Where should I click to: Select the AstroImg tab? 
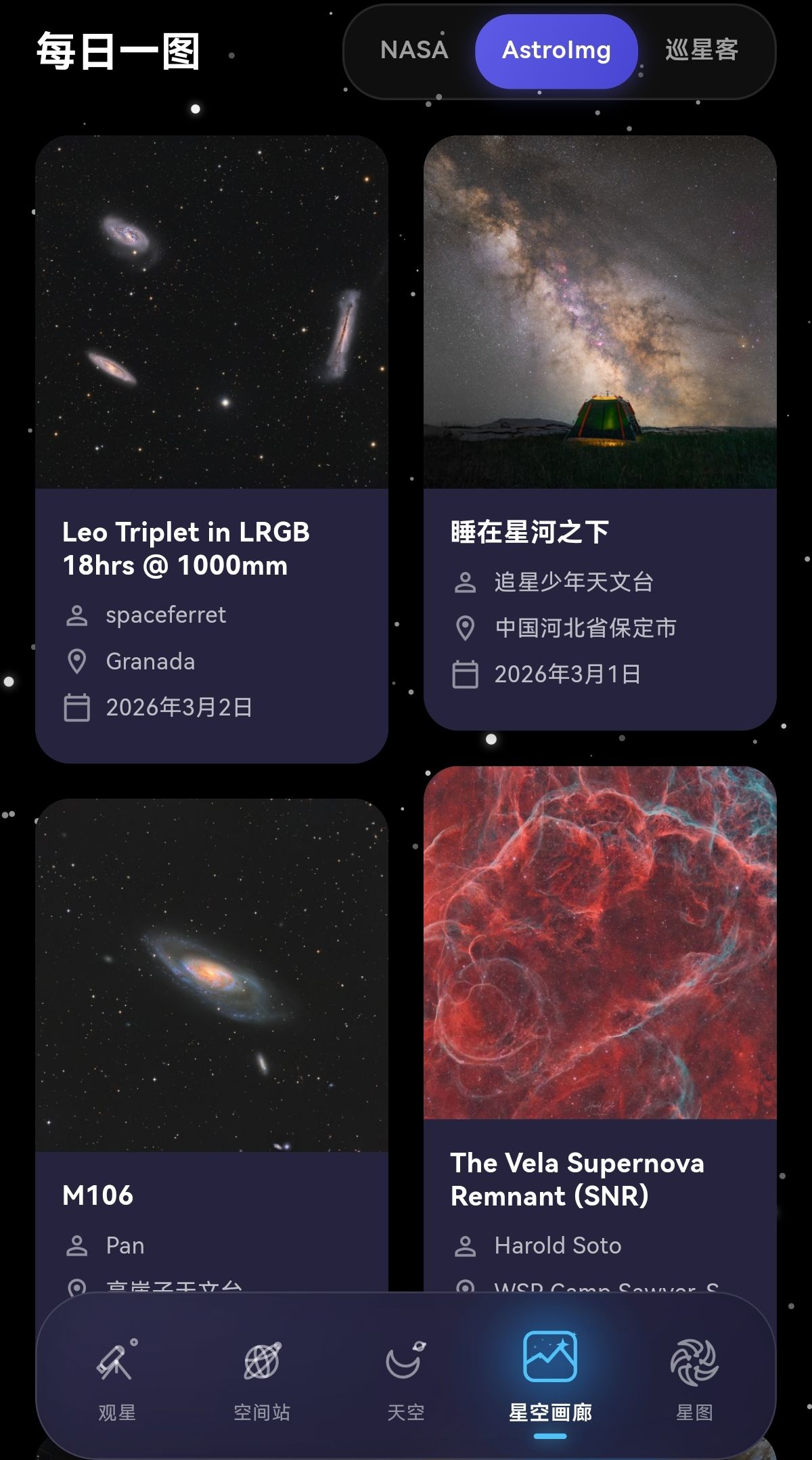[x=556, y=50]
